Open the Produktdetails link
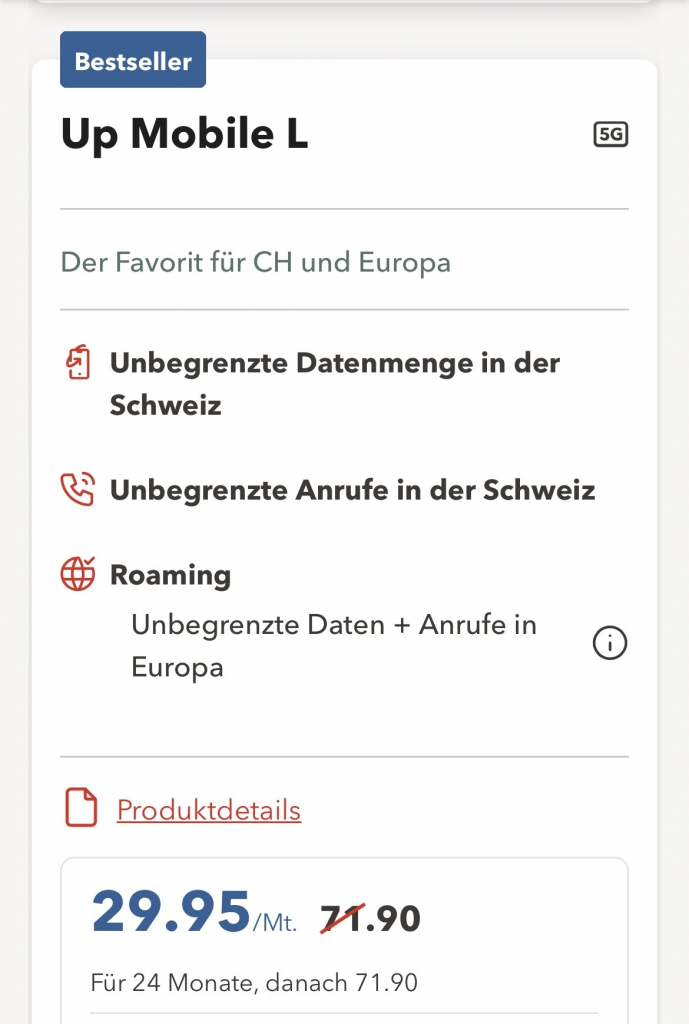 click(x=208, y=809)
